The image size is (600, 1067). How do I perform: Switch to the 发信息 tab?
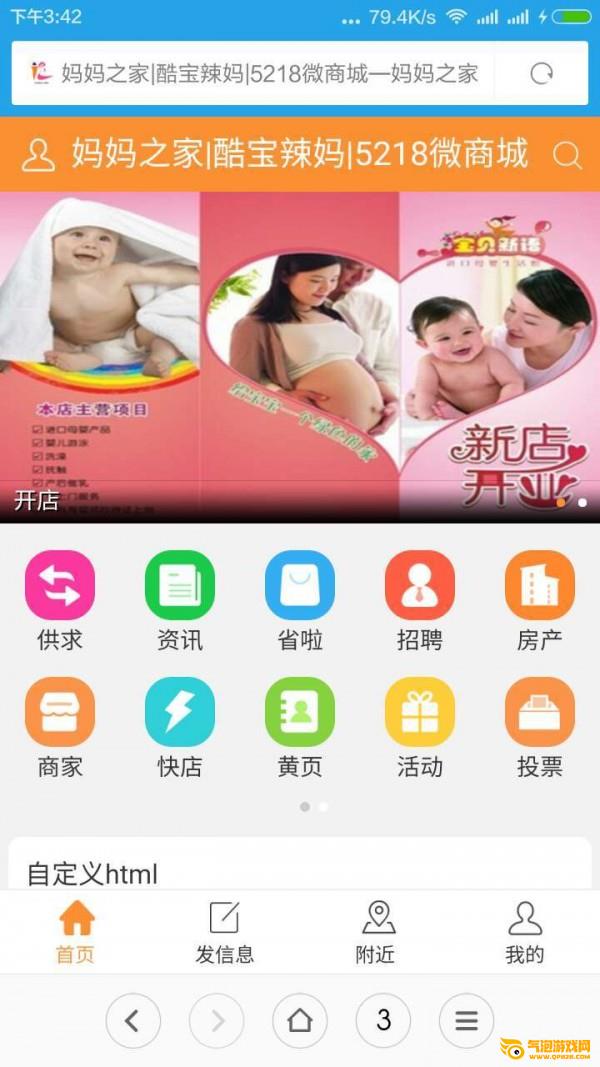[225, 932]
